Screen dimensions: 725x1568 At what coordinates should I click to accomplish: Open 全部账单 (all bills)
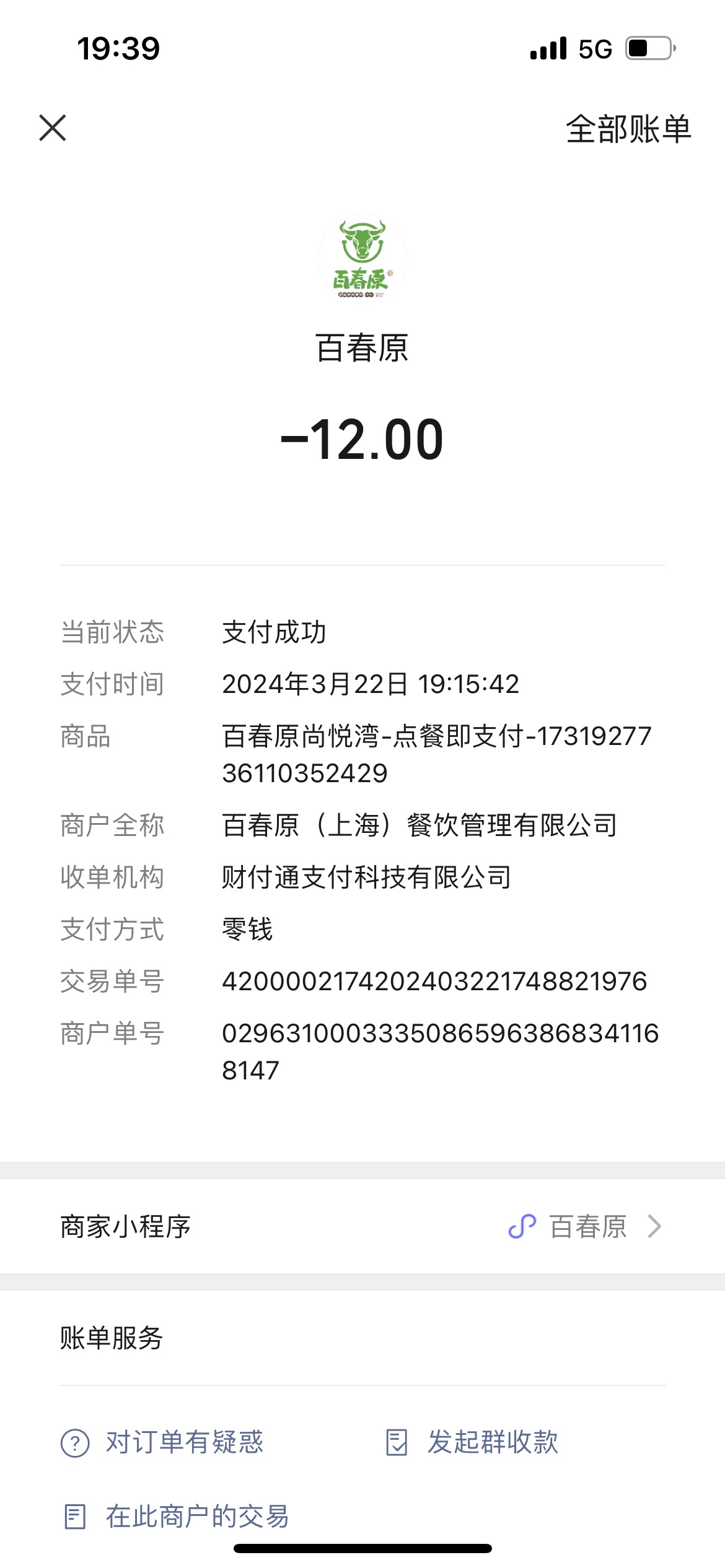click(628, 129)
